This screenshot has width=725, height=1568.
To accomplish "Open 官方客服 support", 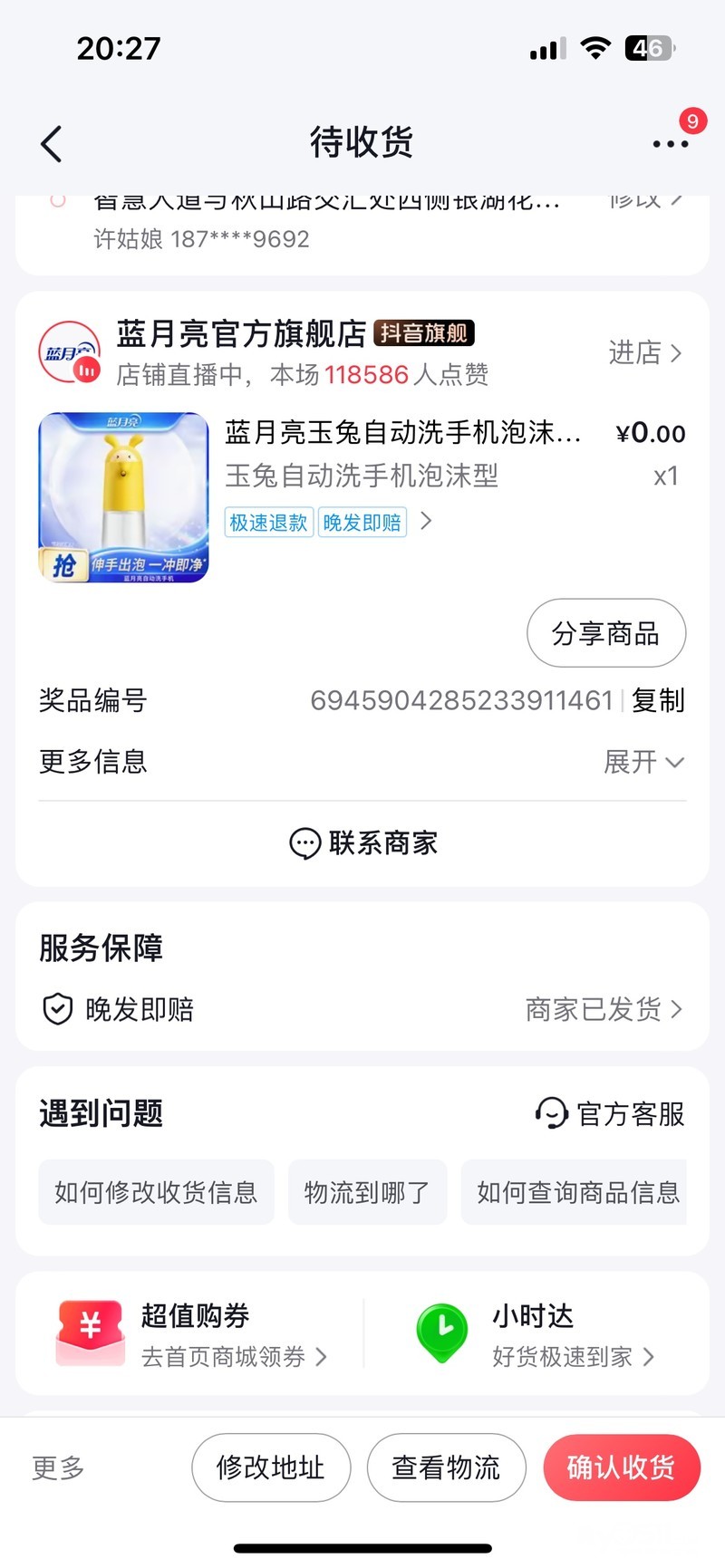I will tap(610, 1113).
